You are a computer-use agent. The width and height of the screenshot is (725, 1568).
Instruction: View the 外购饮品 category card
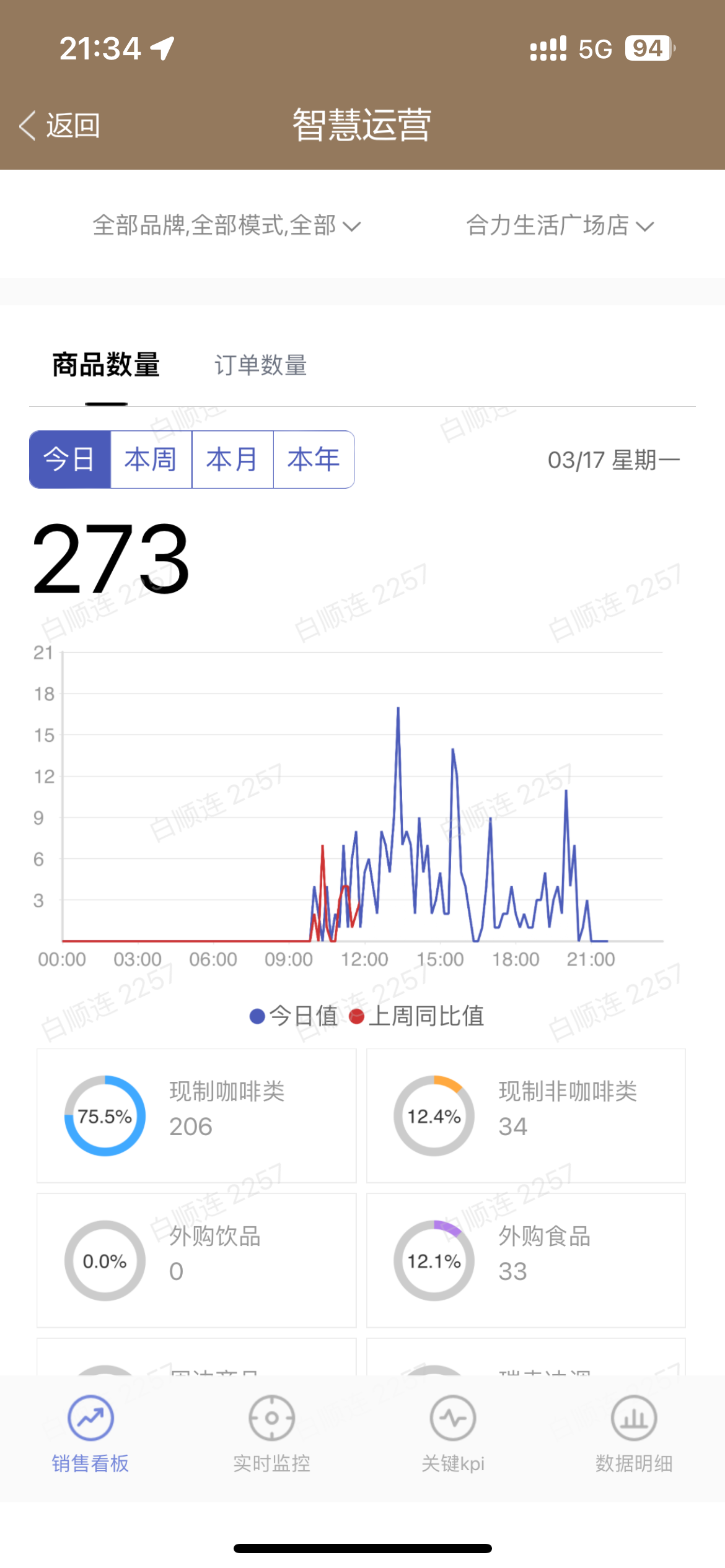coord(196,1260)
